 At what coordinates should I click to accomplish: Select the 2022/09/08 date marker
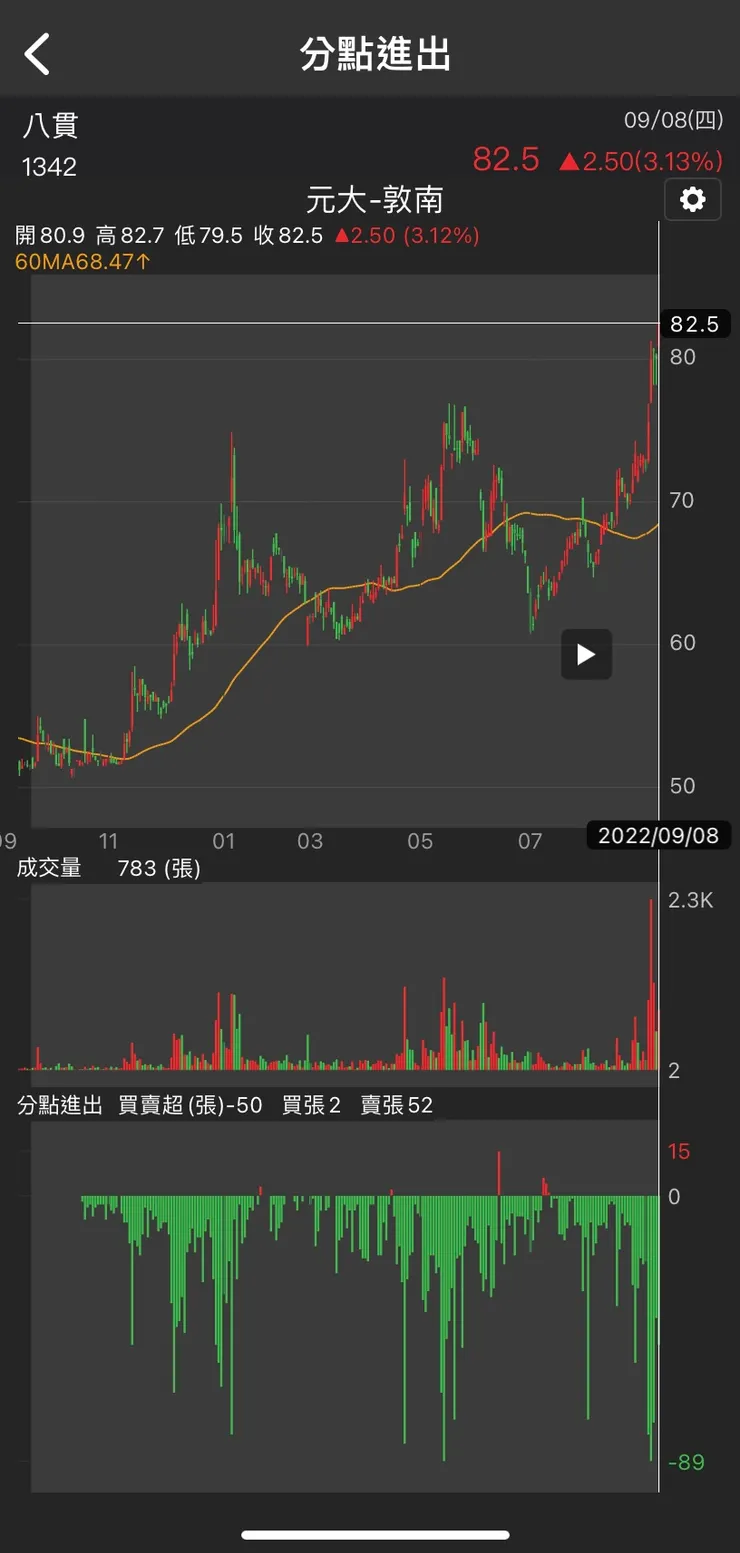[657, 835]
